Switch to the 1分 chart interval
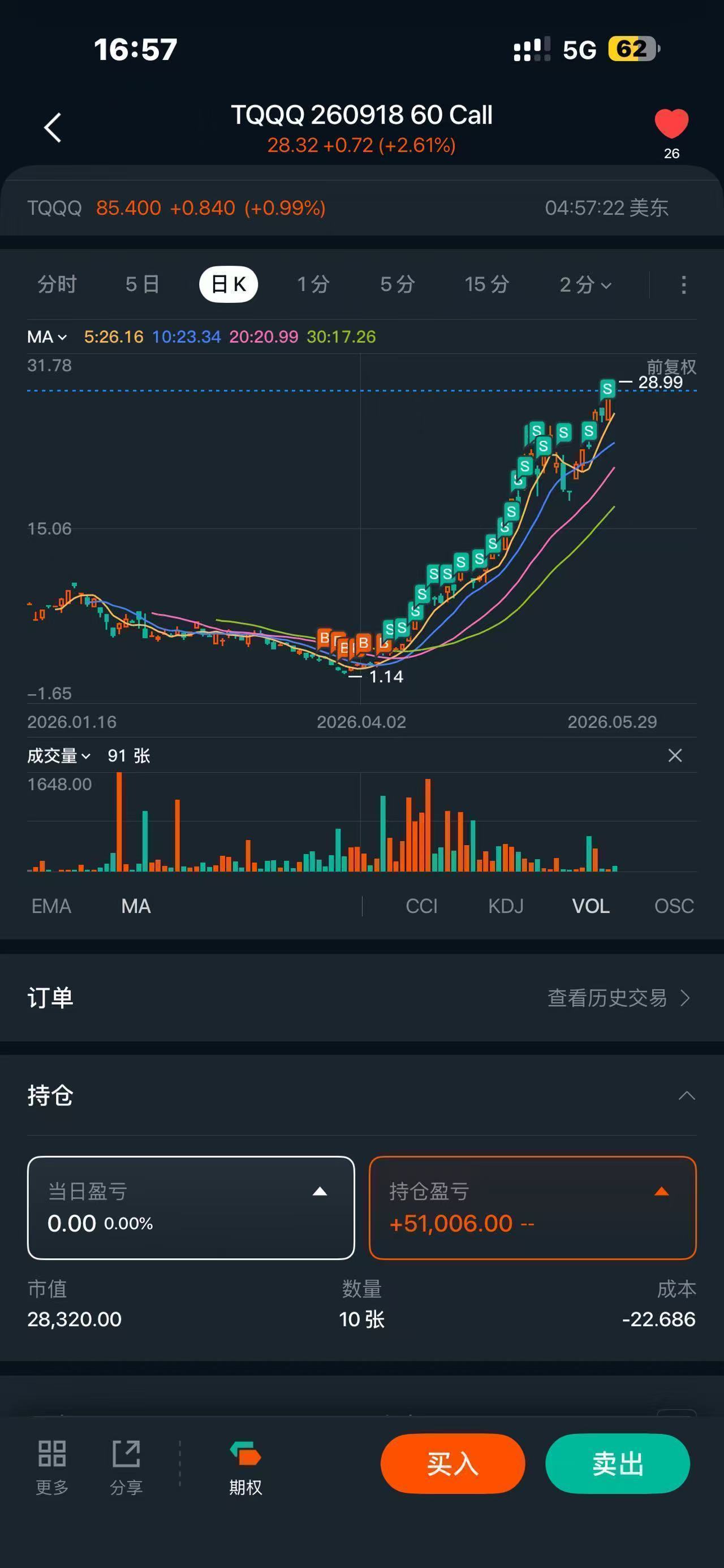 (313, 284)
